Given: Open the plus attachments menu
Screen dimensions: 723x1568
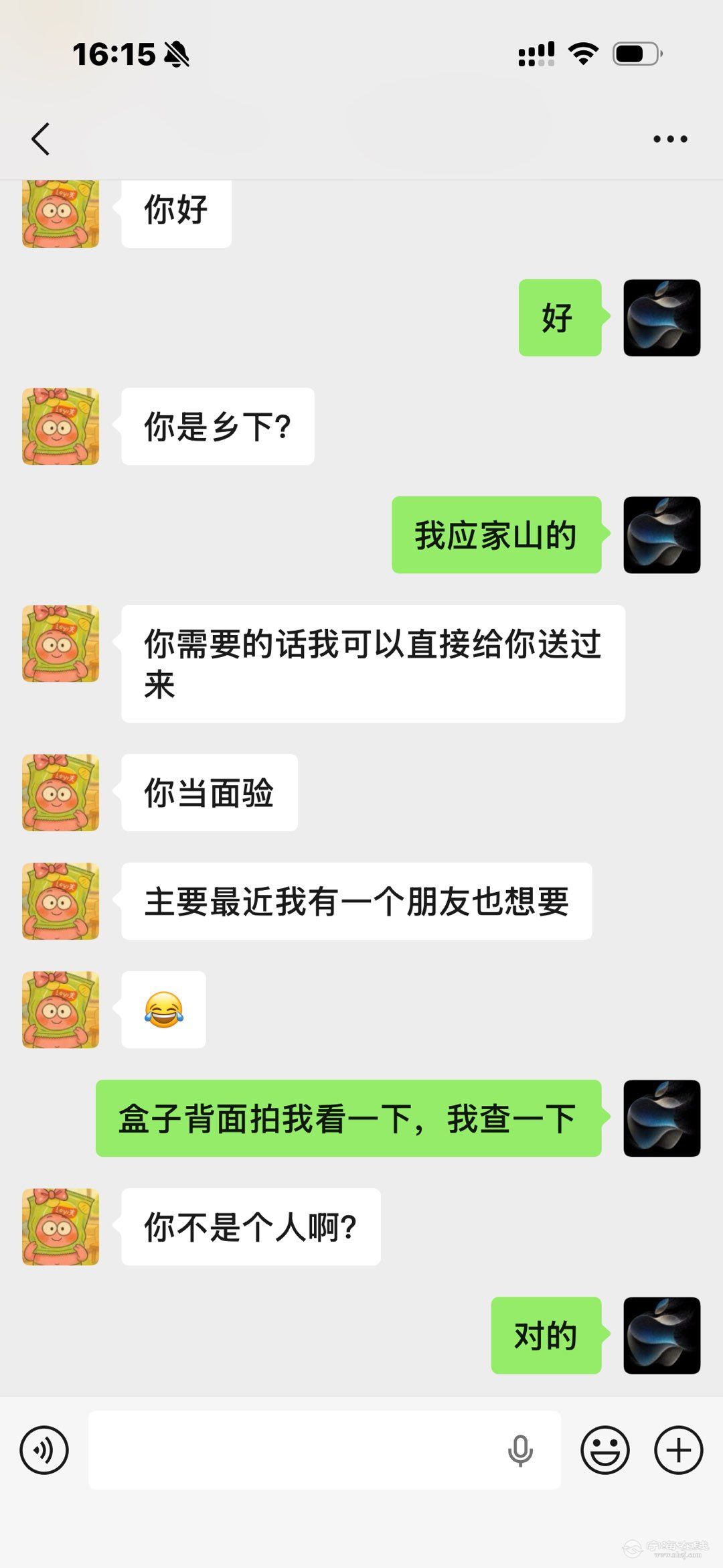Looking at the screenshot, I should [678, 1450].
